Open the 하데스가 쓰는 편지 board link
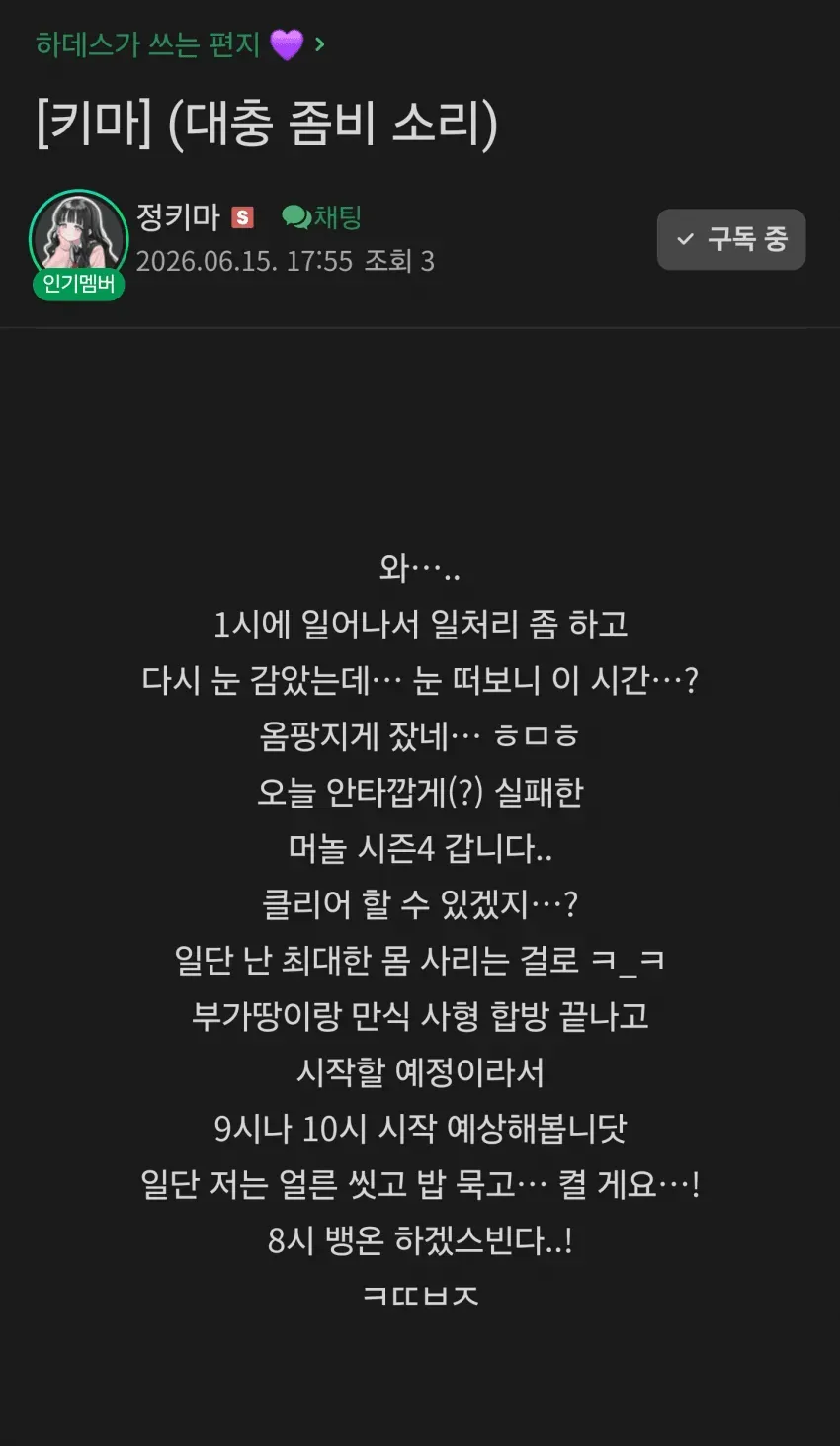 point(180,44)
